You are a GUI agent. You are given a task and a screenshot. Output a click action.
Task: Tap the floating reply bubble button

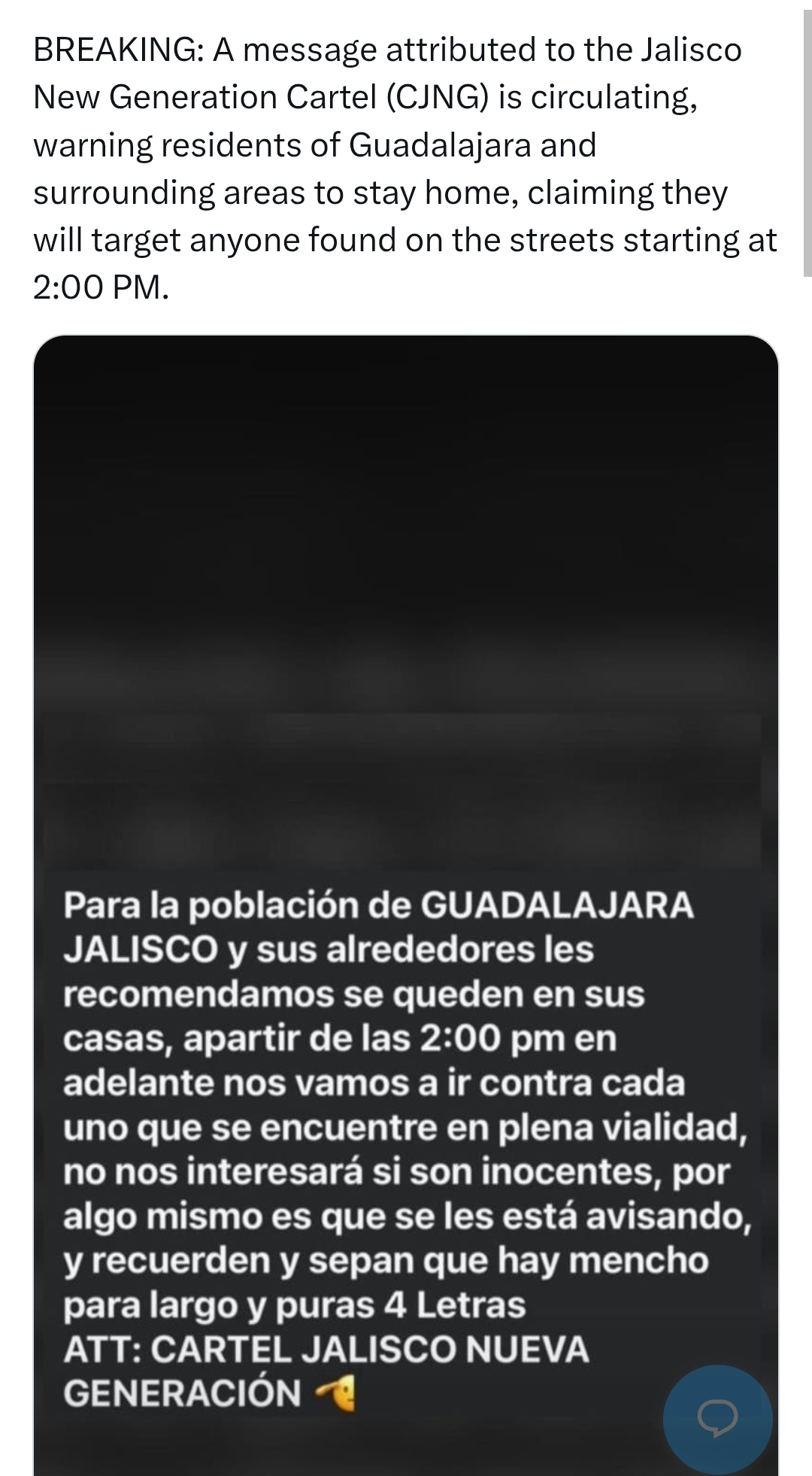(x=718, y=1419)
